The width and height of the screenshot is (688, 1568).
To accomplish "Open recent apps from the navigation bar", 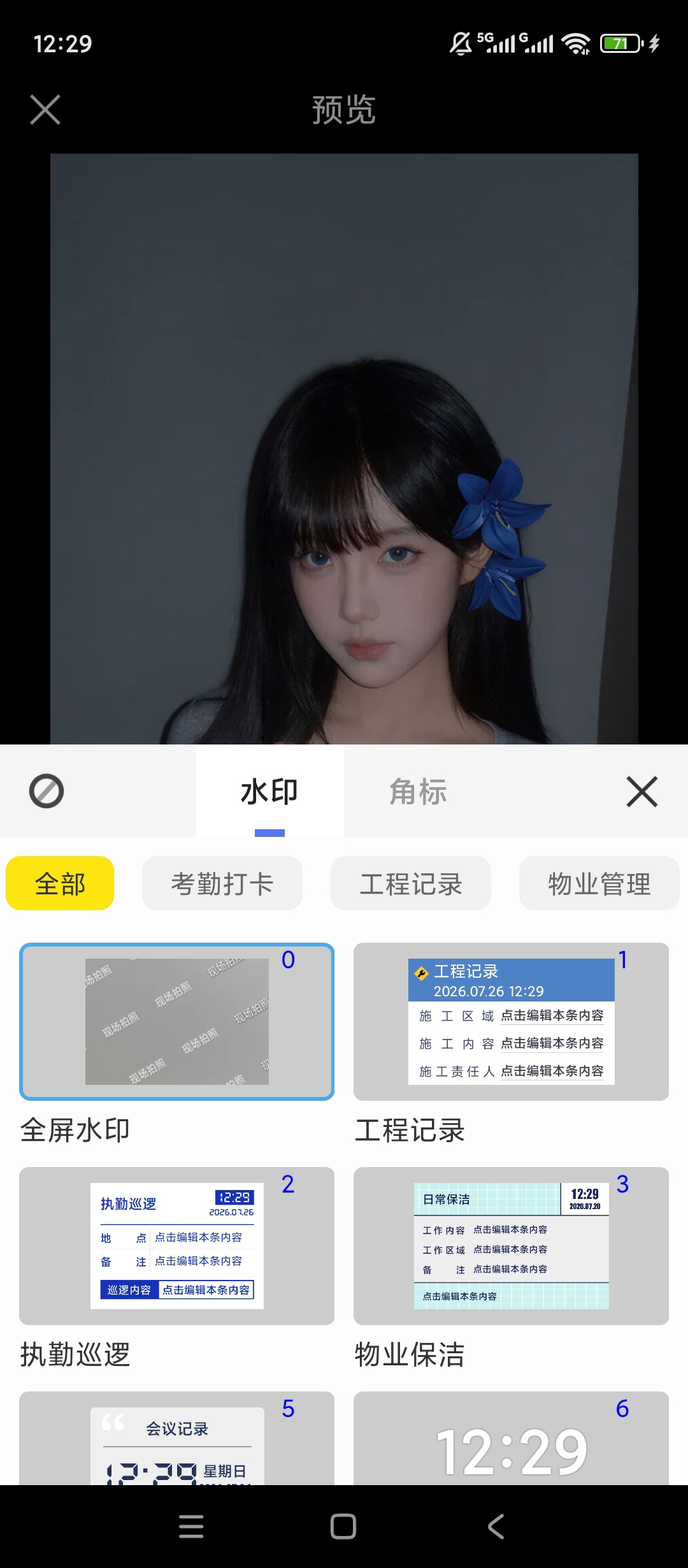I will point(191,1527).
